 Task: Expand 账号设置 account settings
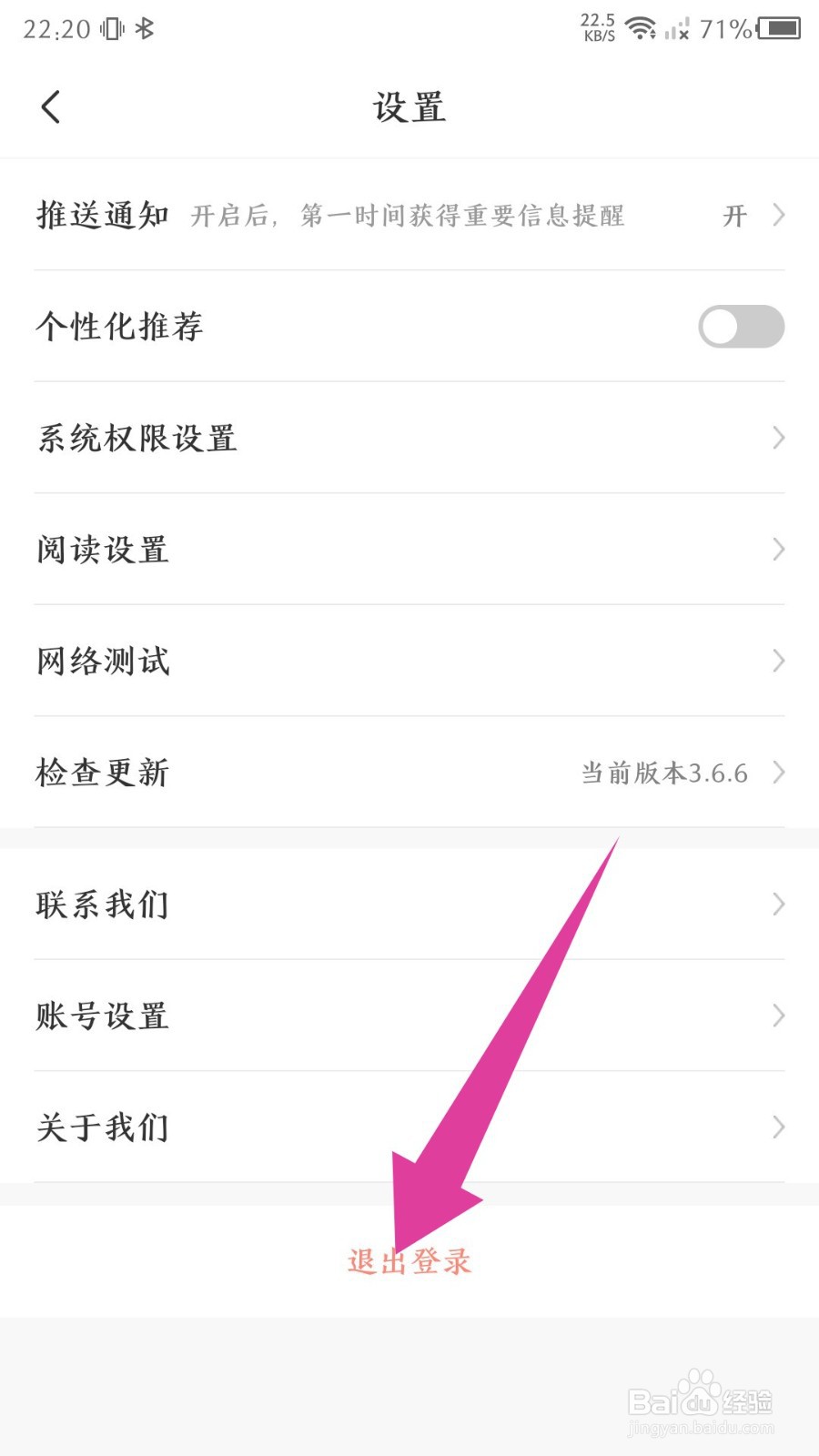409,1016
